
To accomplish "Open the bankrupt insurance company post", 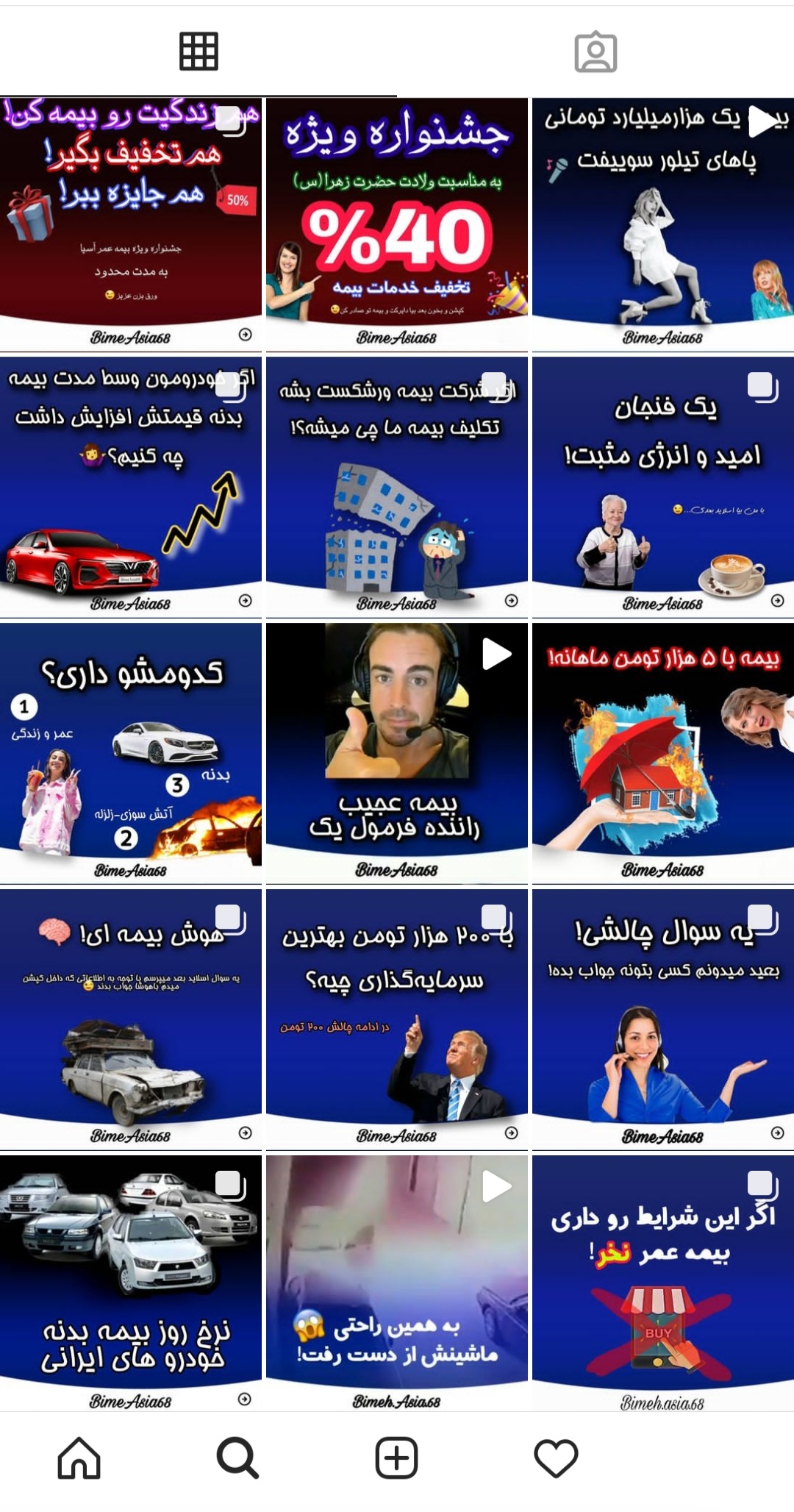I will pos(397,489).
